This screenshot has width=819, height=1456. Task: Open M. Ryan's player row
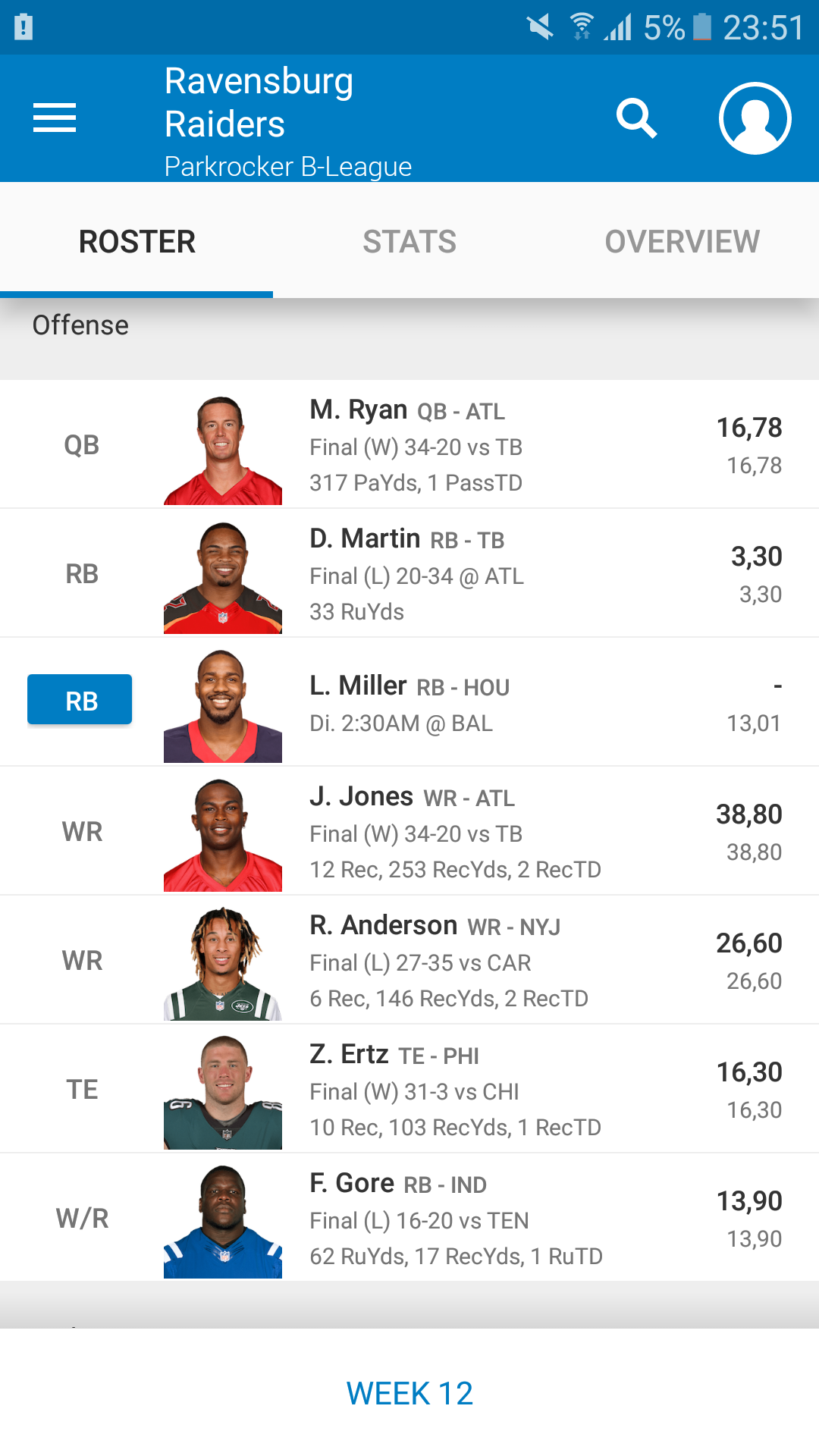point(409,444)
